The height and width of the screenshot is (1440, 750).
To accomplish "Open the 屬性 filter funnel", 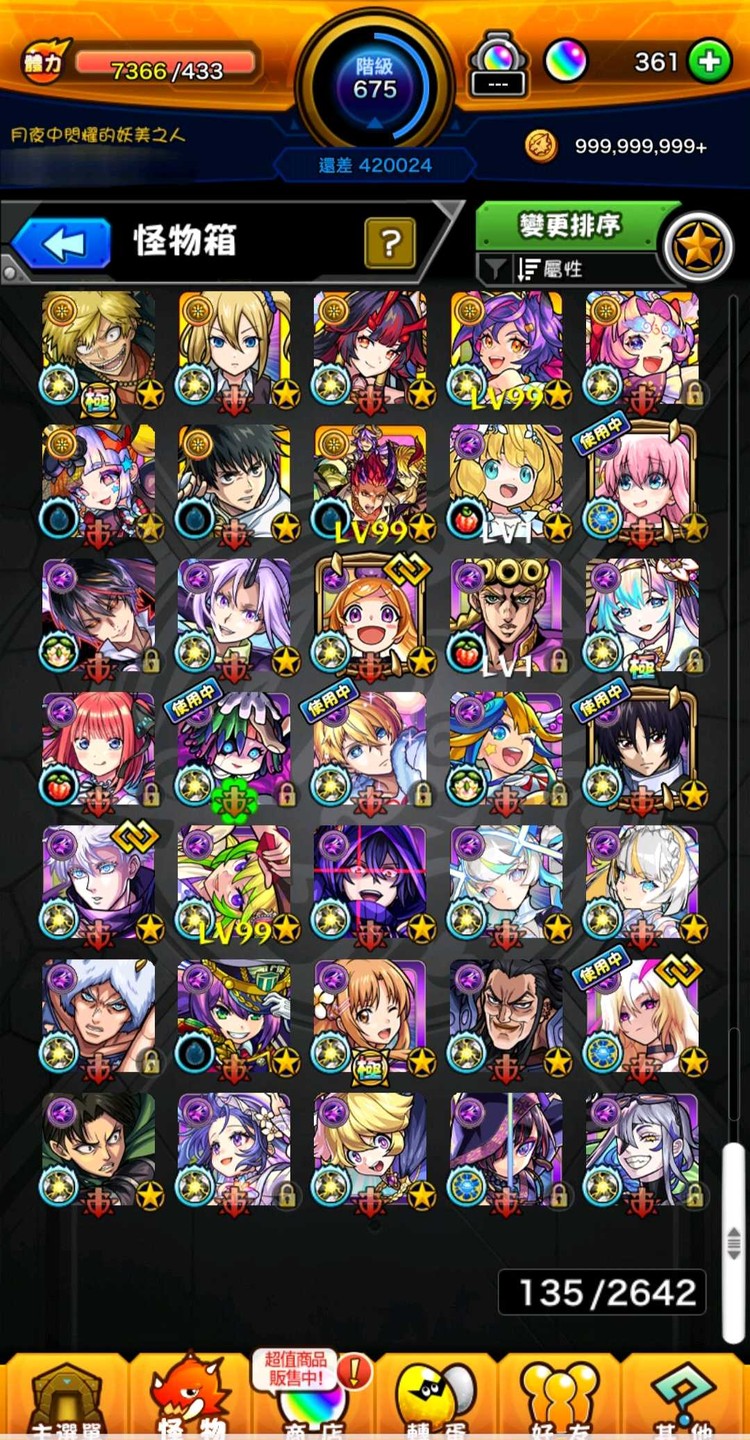I will click(x=496, y=269).
